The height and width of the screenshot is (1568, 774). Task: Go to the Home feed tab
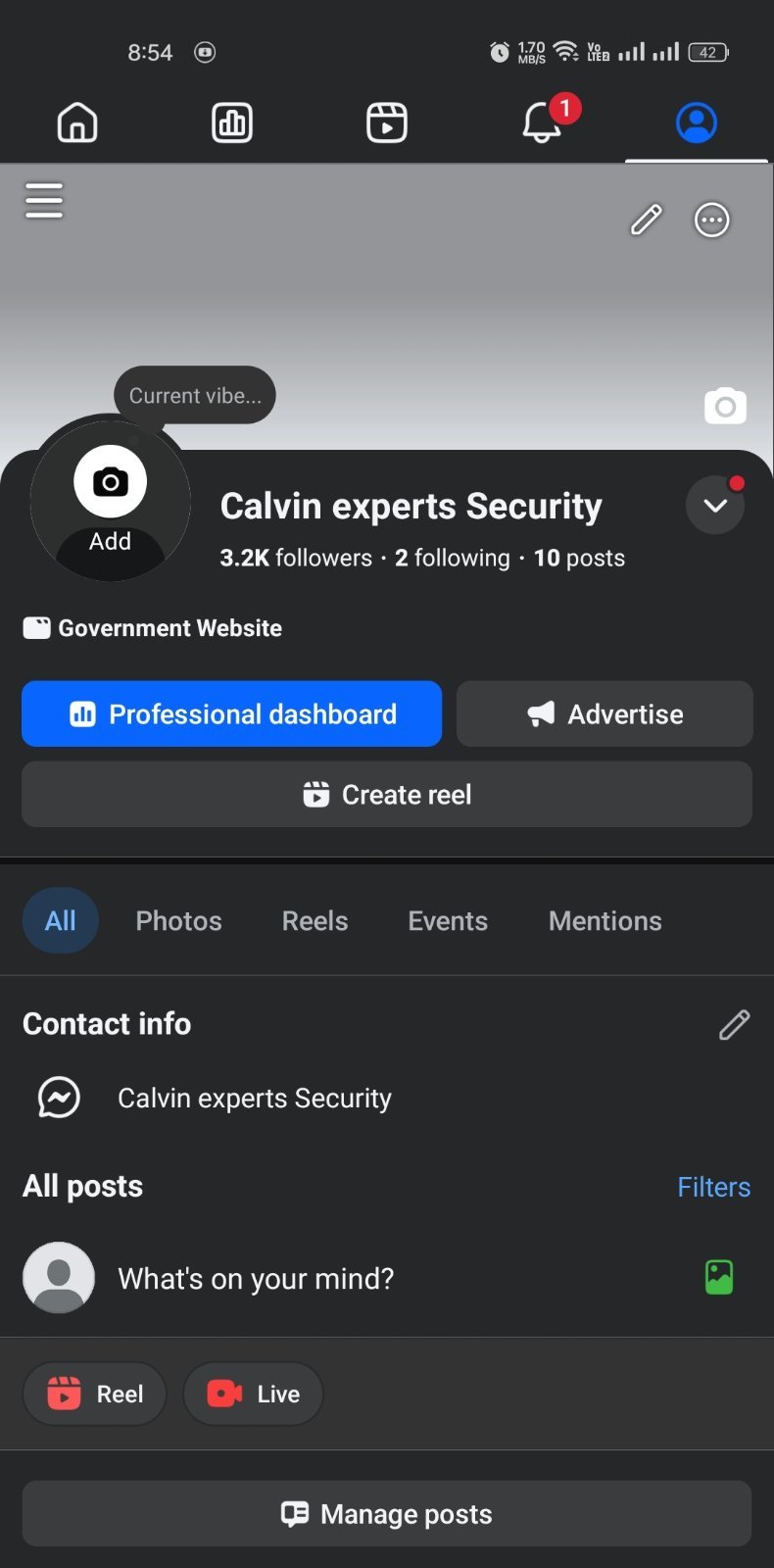[77, 122]
